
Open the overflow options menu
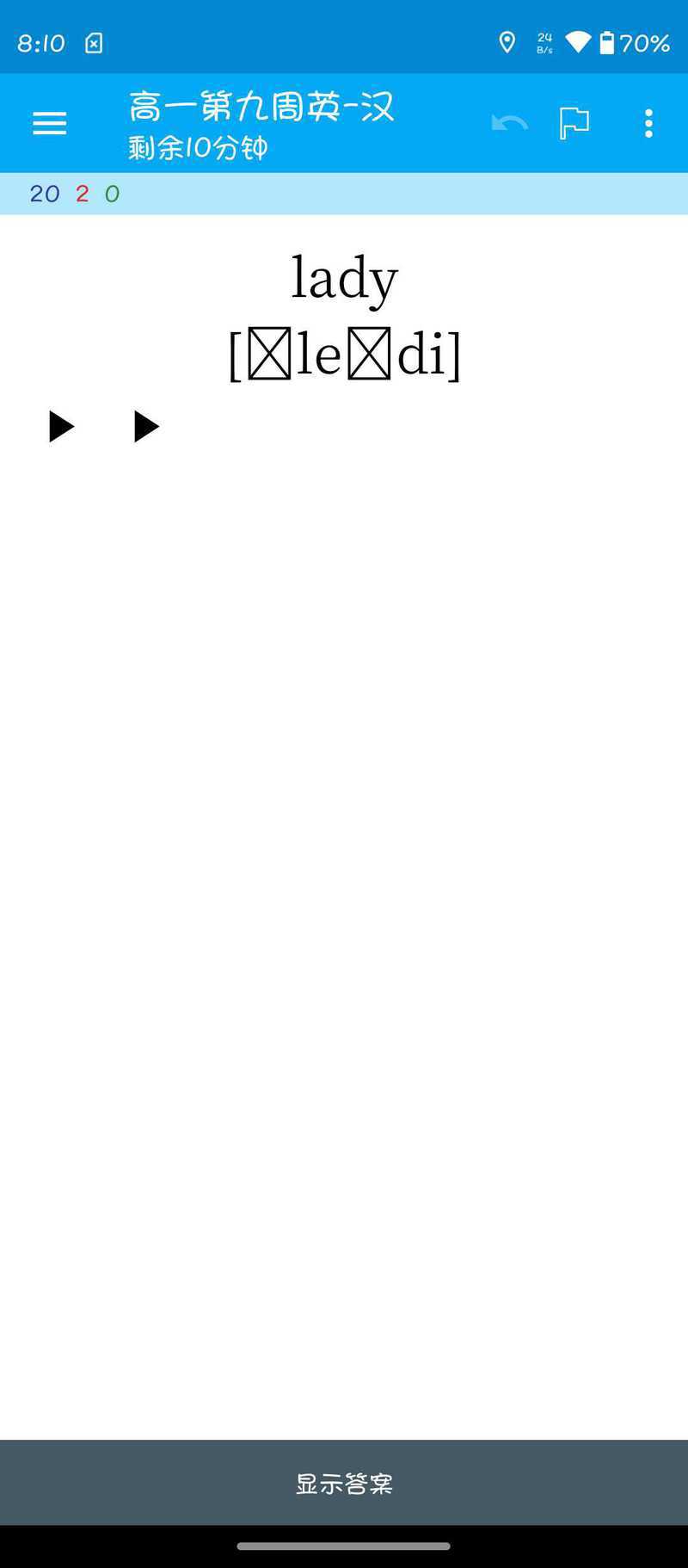click(648, 123)
